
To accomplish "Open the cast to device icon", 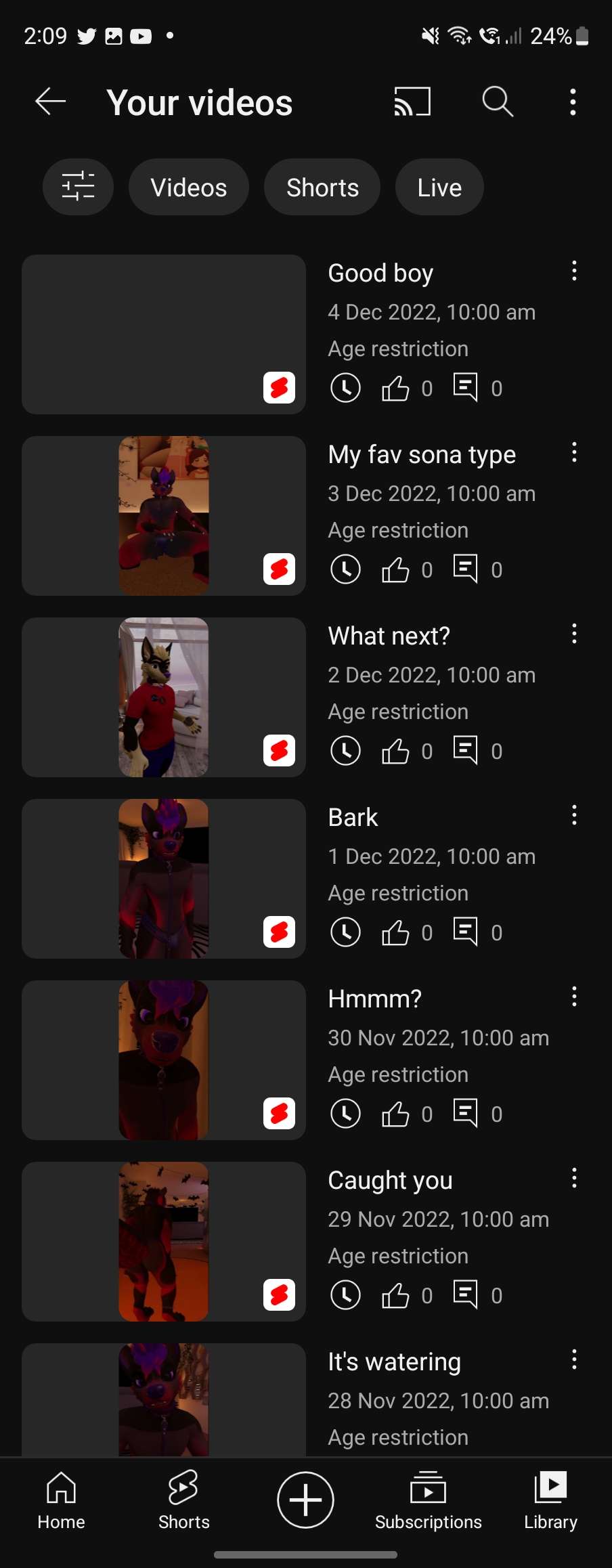I will 412,102.
